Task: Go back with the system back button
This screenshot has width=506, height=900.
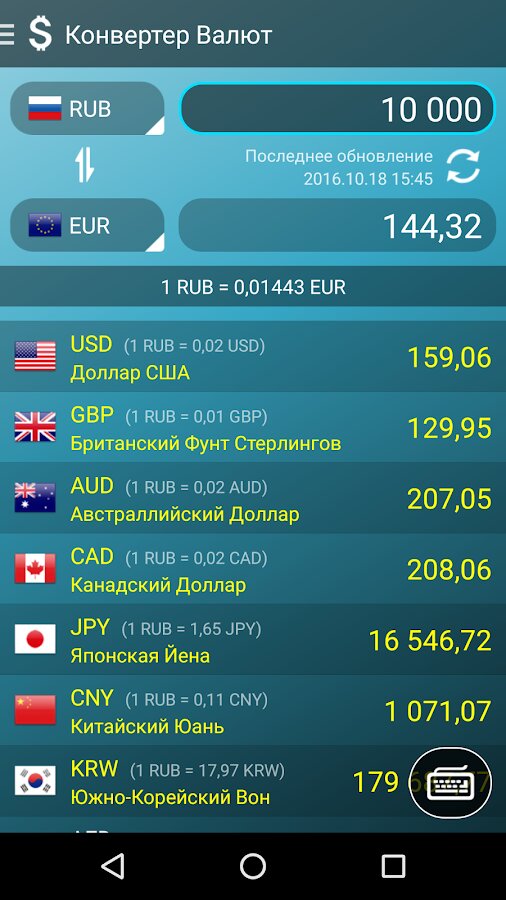Action: point(112,866)
